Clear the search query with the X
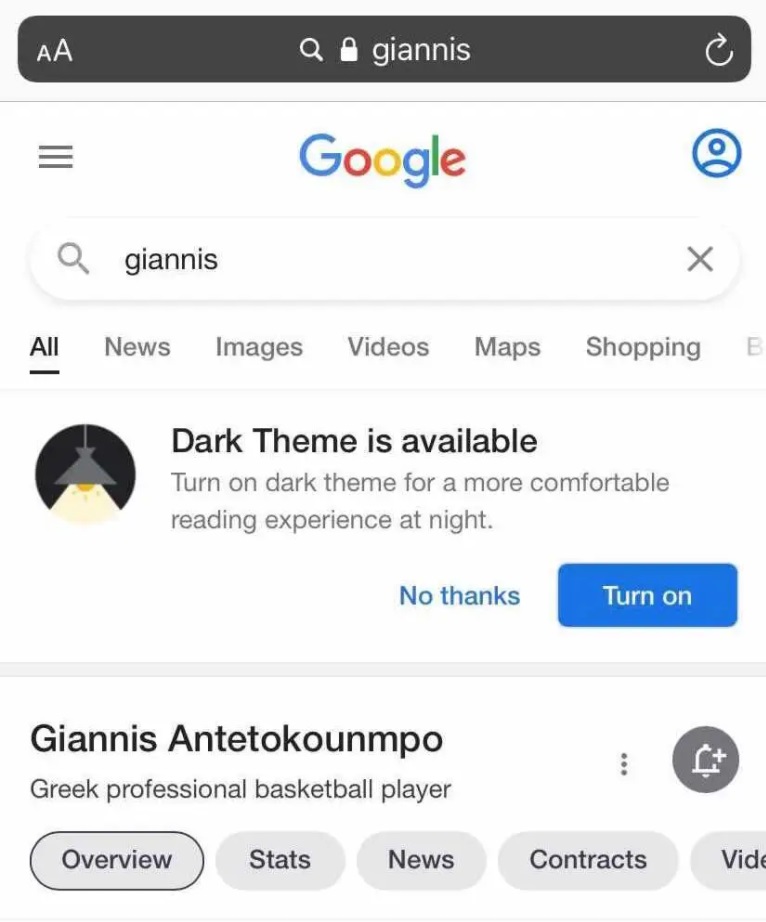This screenshot has height=922, width=766. tap(700, 260)
